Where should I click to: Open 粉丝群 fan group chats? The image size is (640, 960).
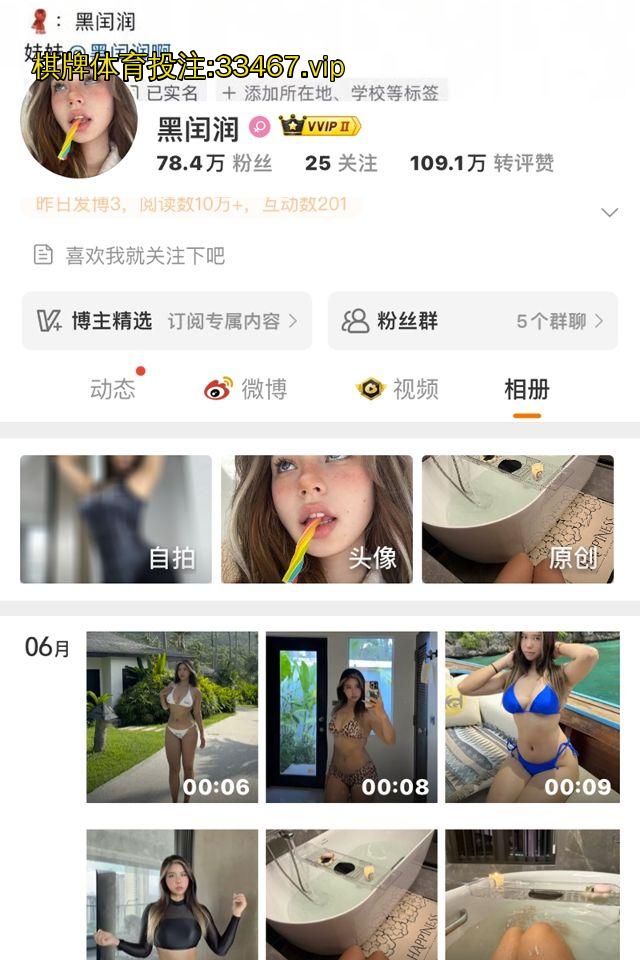click(472, 321)
